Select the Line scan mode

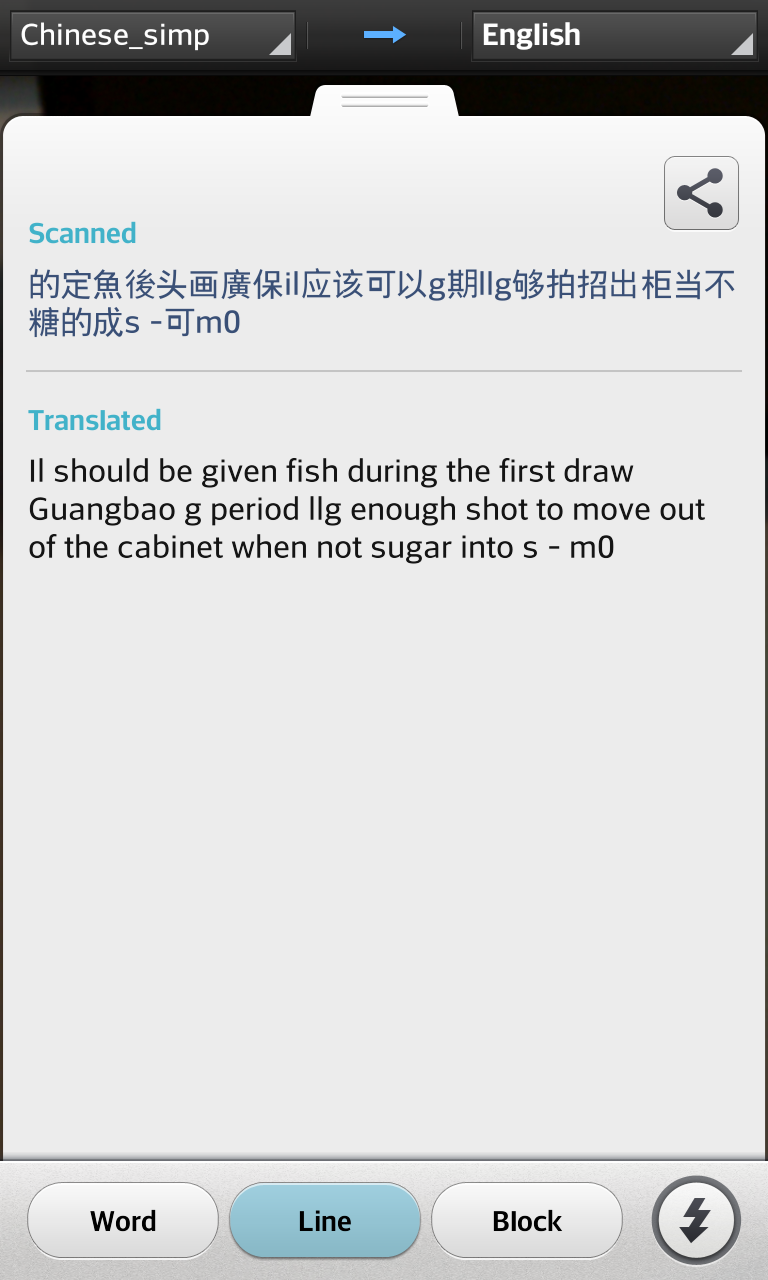click(325, 1220)
